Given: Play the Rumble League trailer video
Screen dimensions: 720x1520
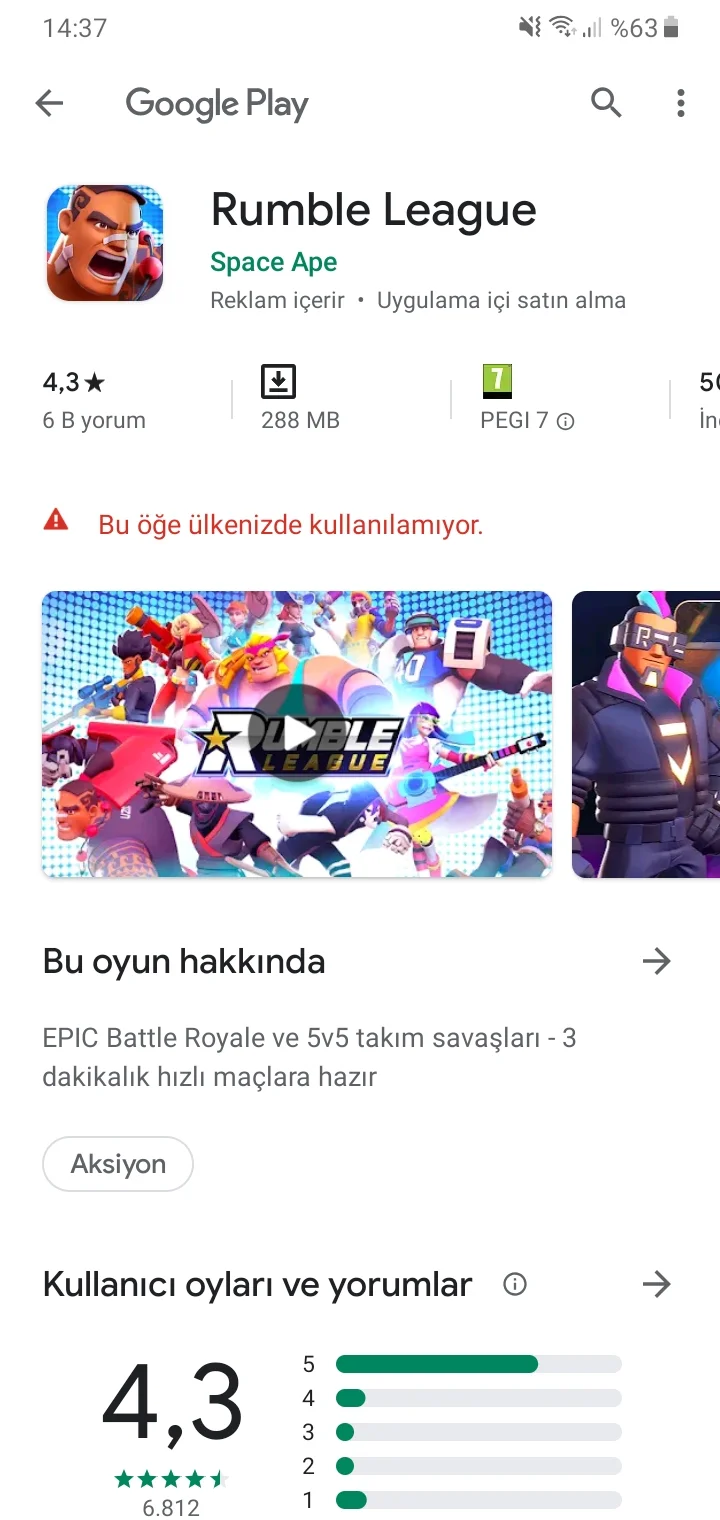Looking at the screenshot, I should (x=297, y=734).
